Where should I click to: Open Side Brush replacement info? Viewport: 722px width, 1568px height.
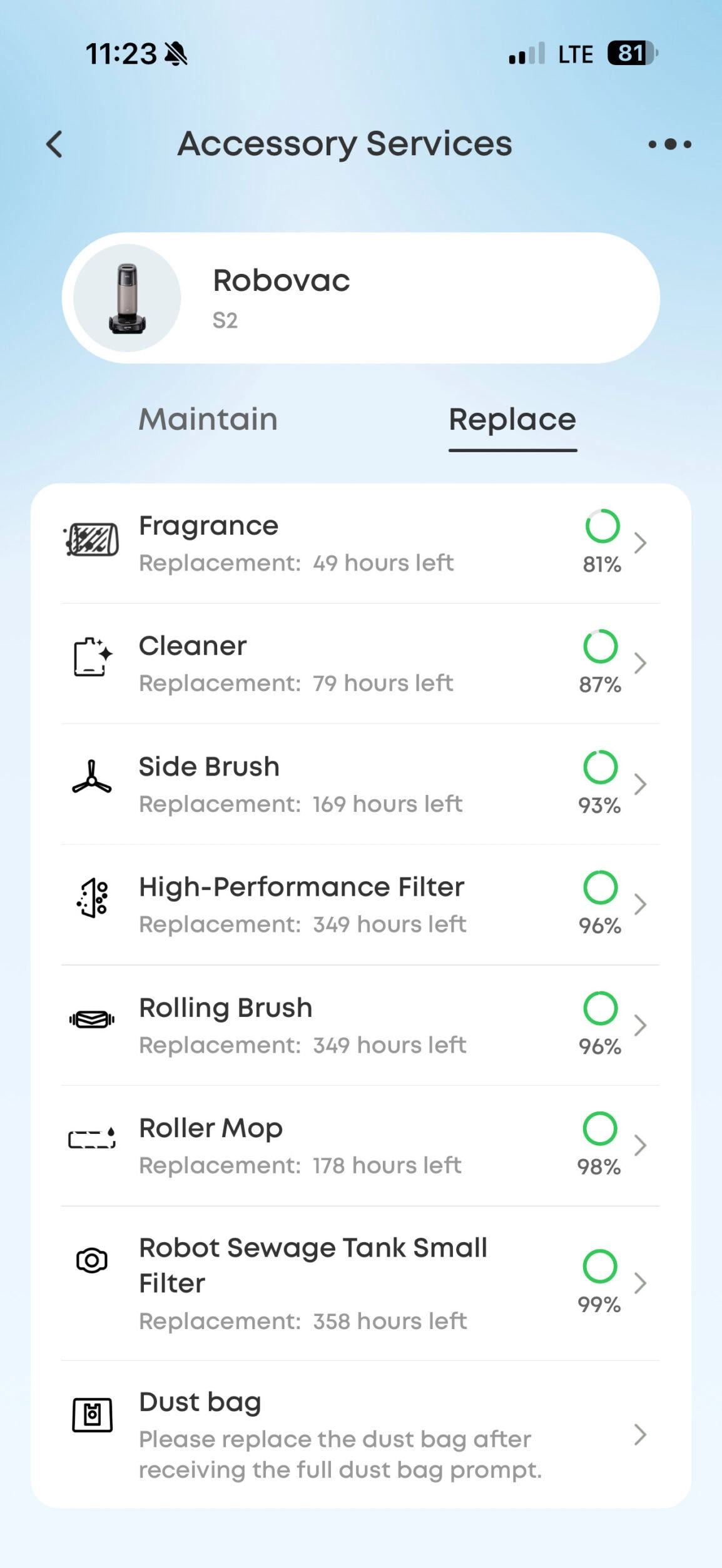coord(360,784)
